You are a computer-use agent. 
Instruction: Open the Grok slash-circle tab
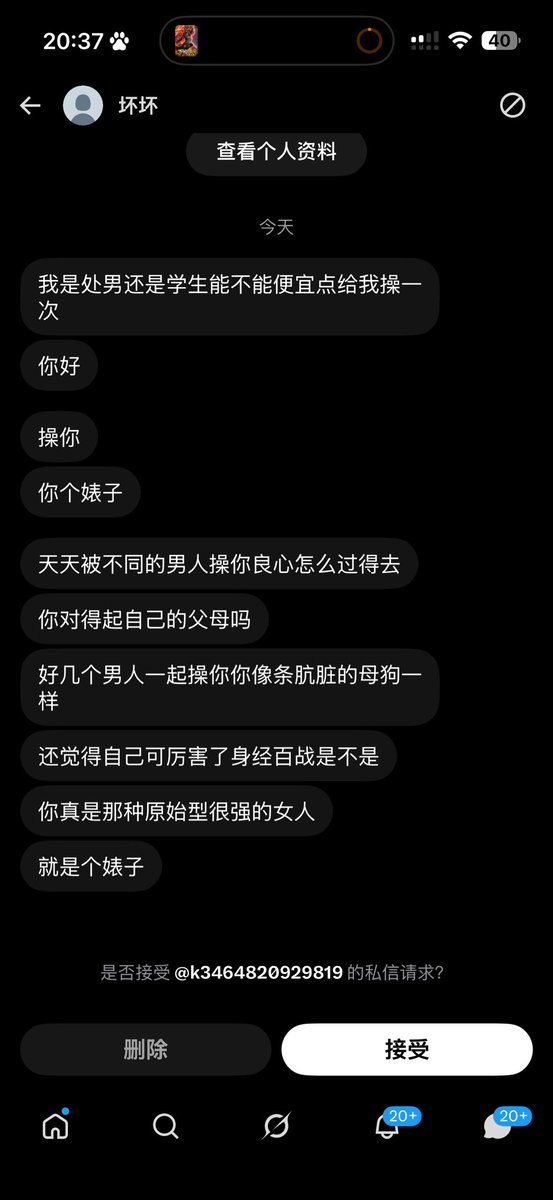click(x=276, y=1127)
